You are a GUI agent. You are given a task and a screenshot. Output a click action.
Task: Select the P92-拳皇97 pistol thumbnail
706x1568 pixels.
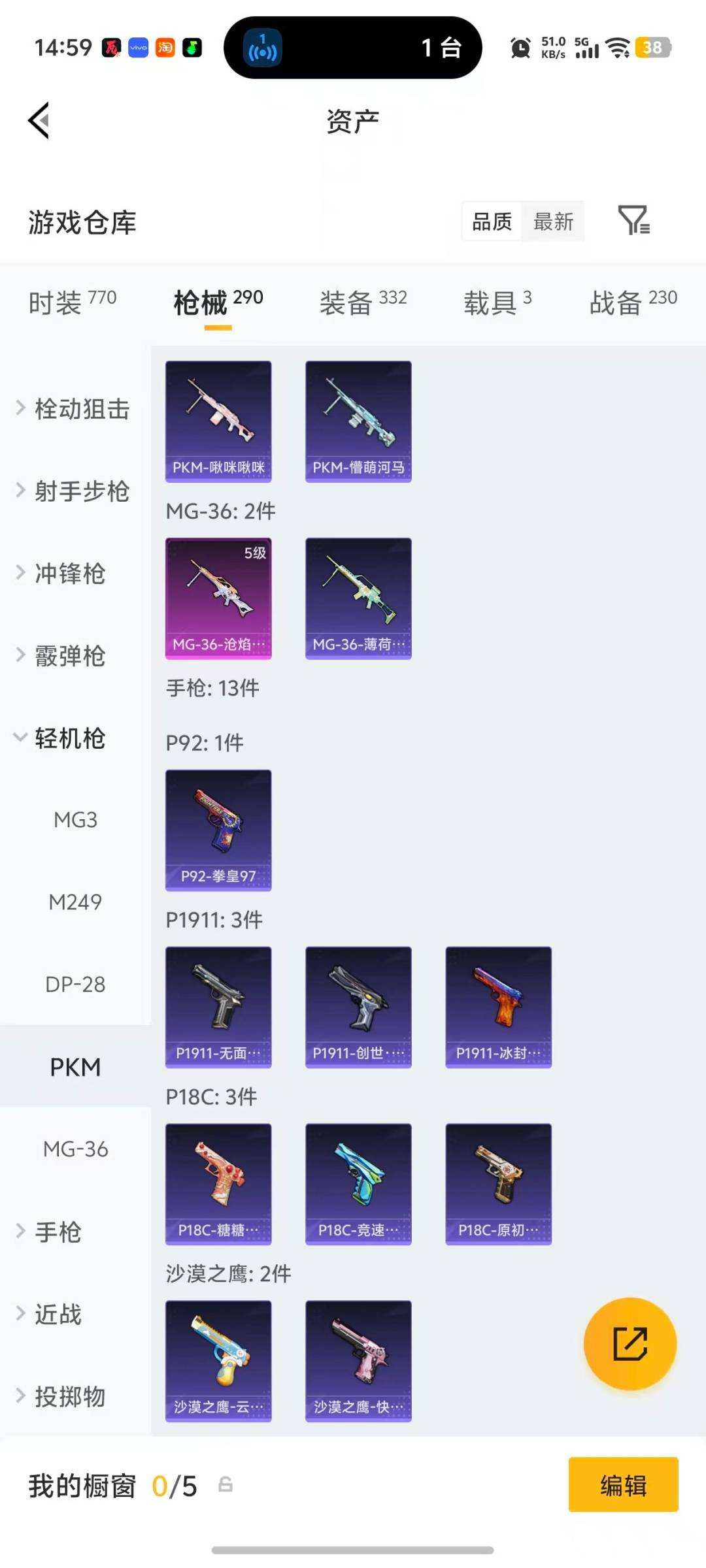click(x=218, y=830)
